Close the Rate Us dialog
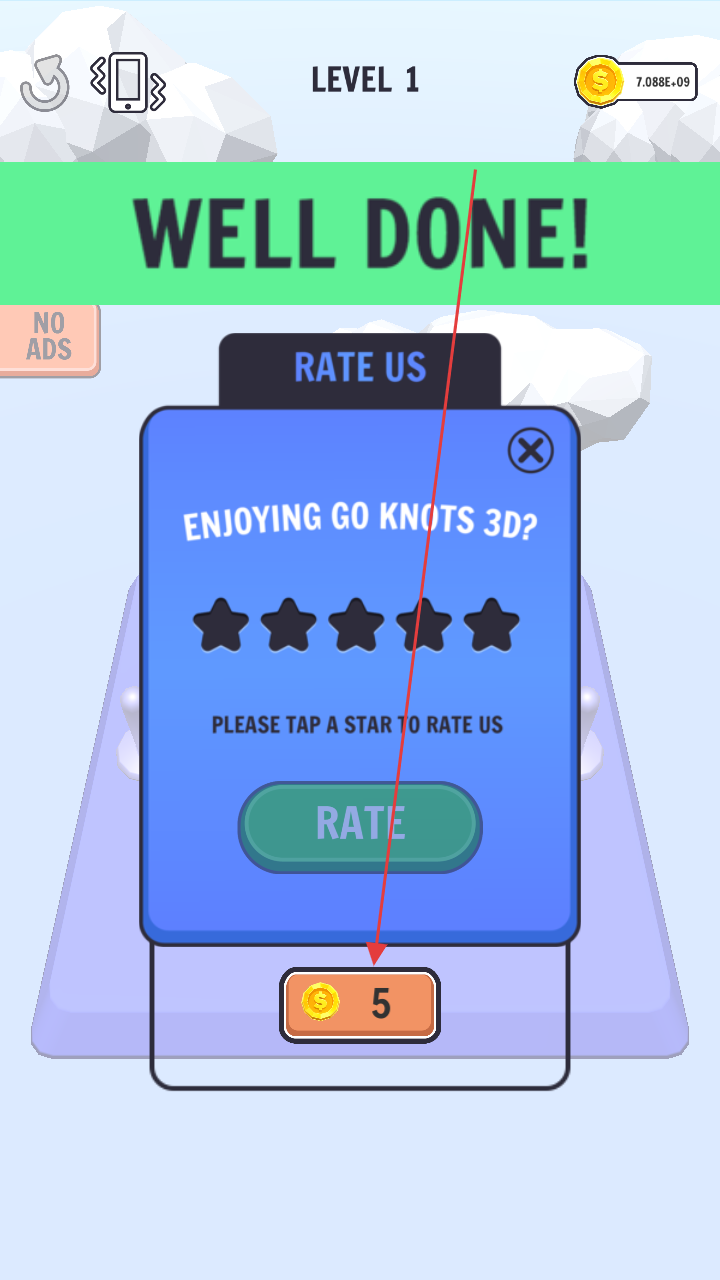720x1280 pixels. pos(530,451)
